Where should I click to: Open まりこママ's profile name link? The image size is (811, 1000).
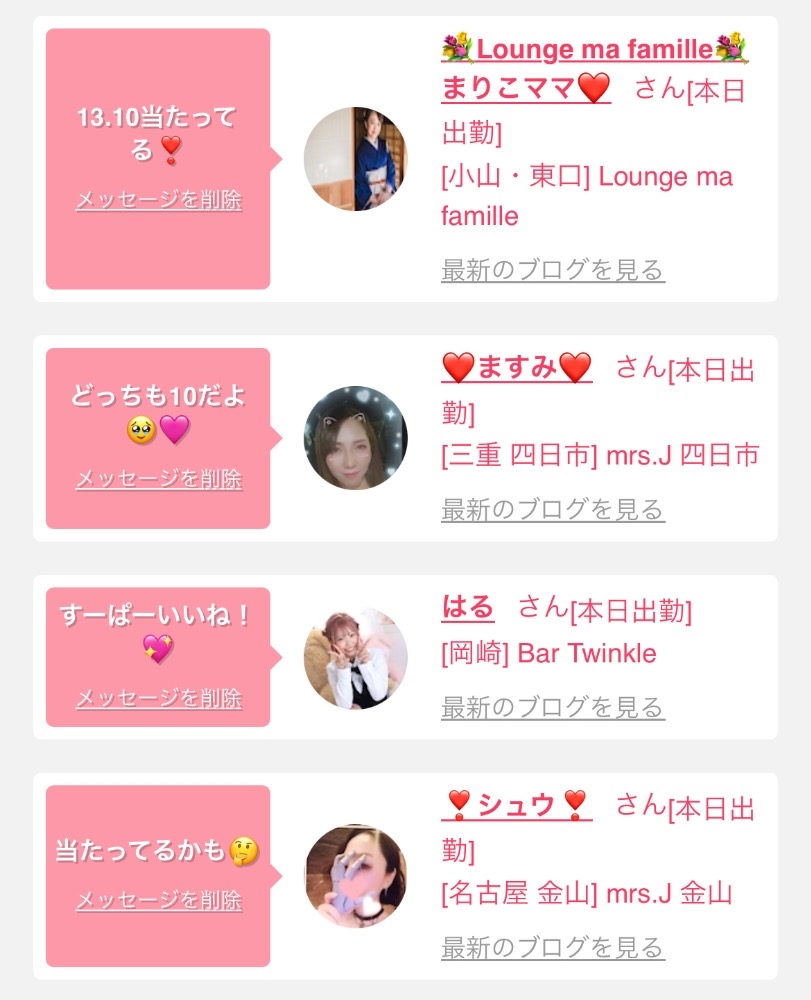point(525,89)
